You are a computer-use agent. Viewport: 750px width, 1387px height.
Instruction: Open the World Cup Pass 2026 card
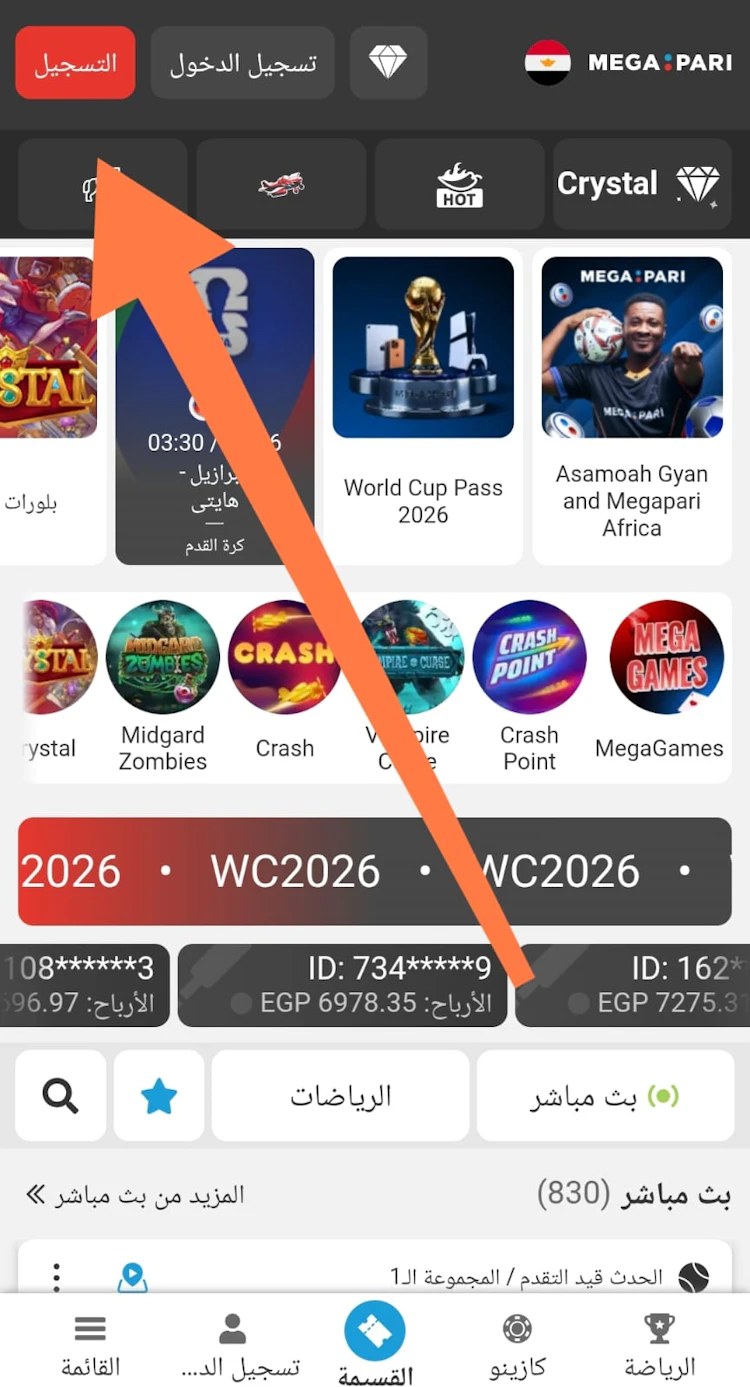[x=423, y=406]
